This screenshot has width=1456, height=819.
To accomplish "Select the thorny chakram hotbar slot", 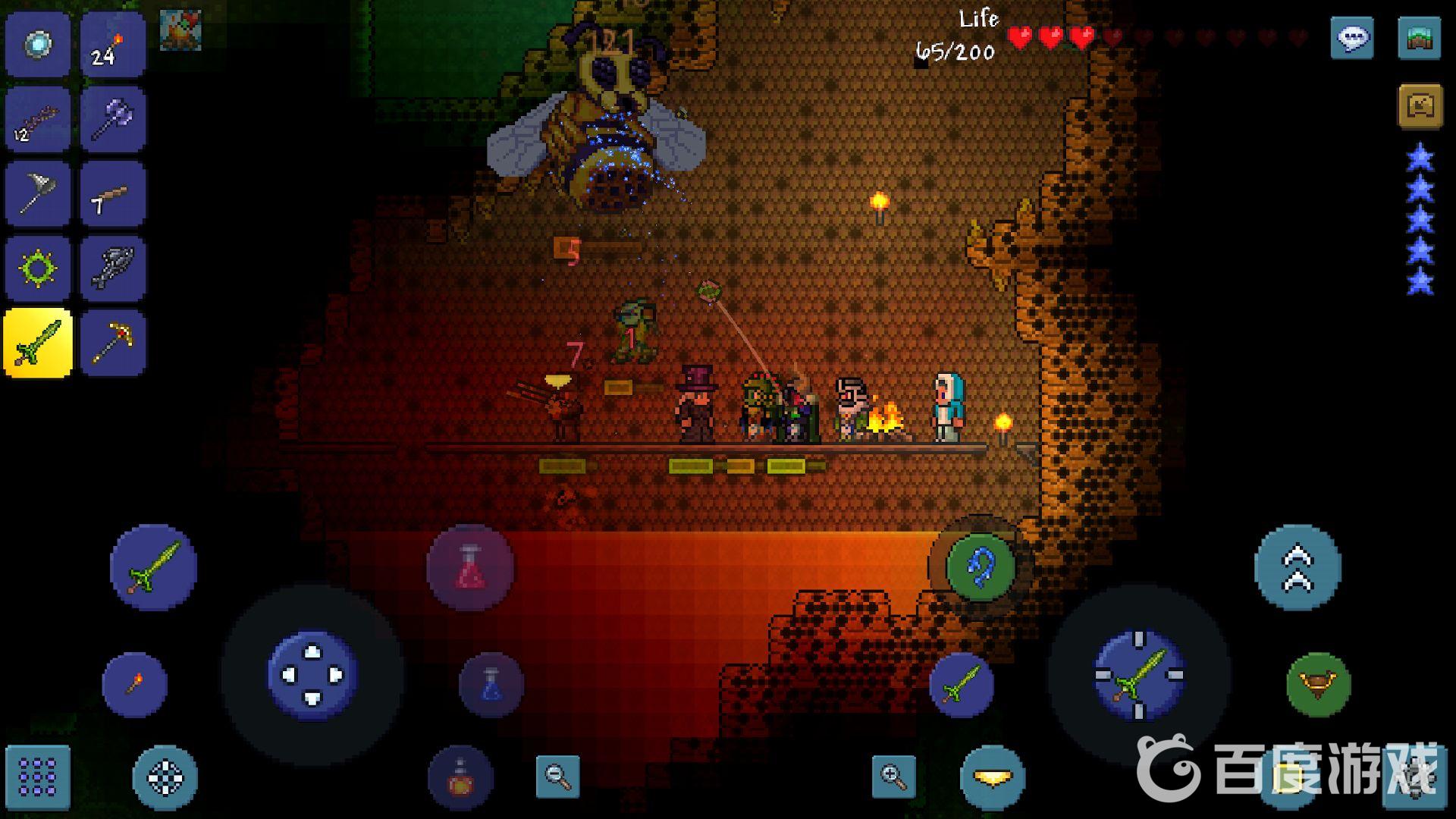I will click(38, 268).
